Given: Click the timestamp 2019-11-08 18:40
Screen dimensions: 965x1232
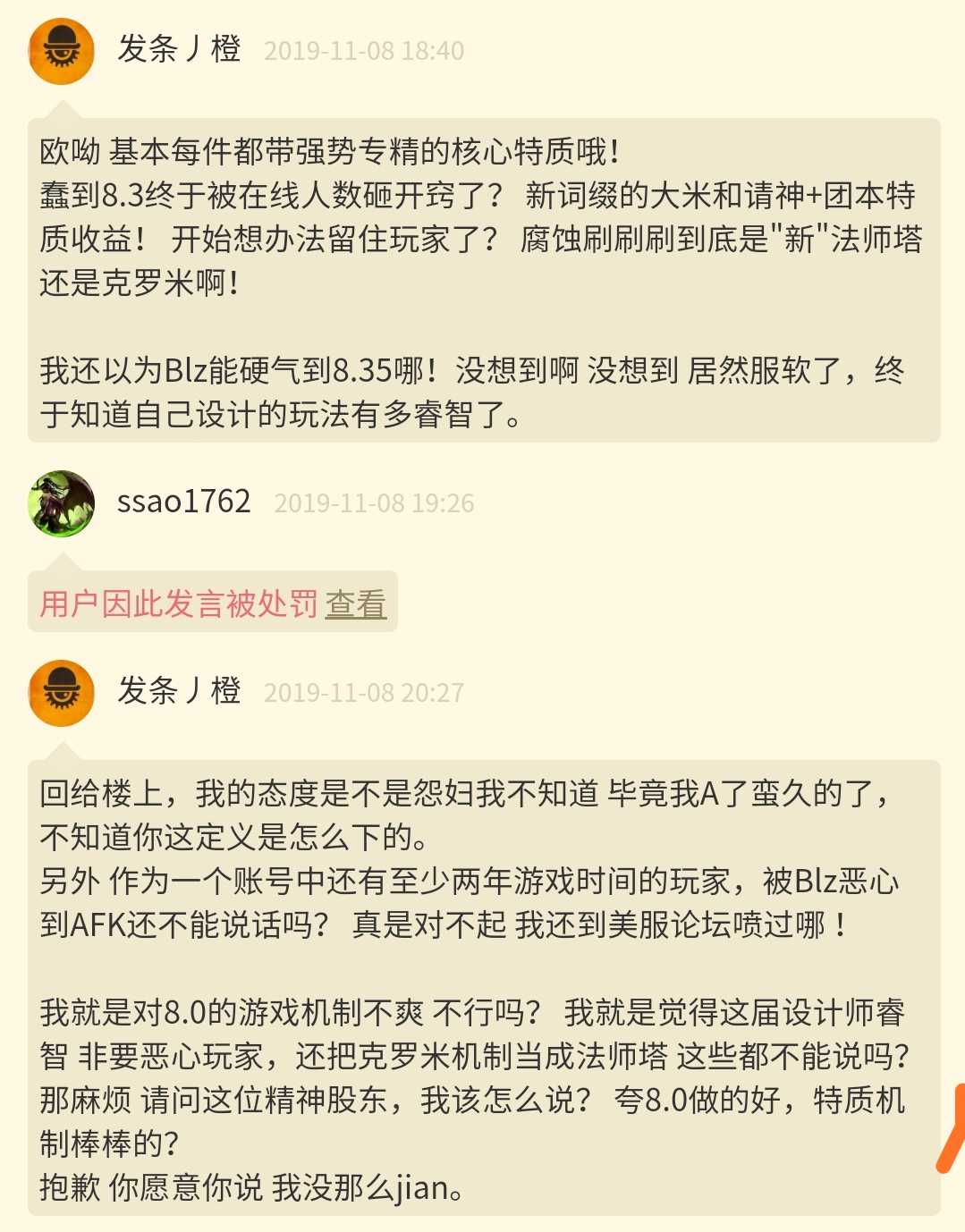Looking at the screenshot, I should point(364,52).
